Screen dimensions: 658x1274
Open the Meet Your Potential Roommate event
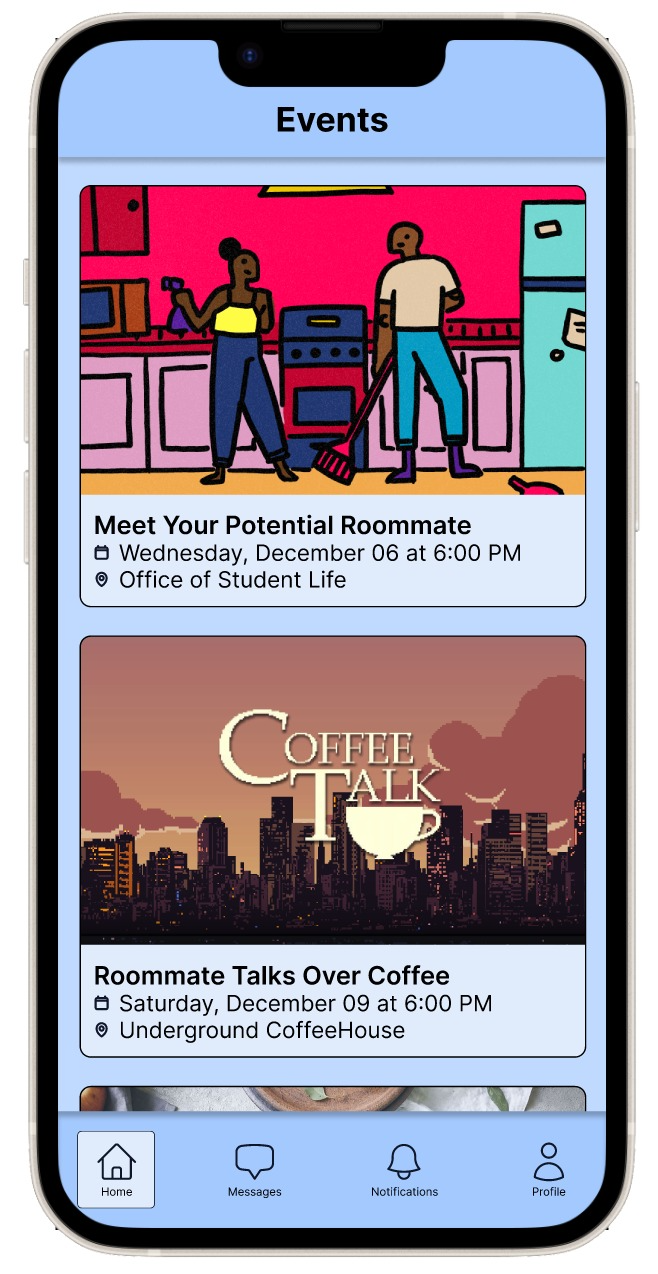tap(332, 395)
